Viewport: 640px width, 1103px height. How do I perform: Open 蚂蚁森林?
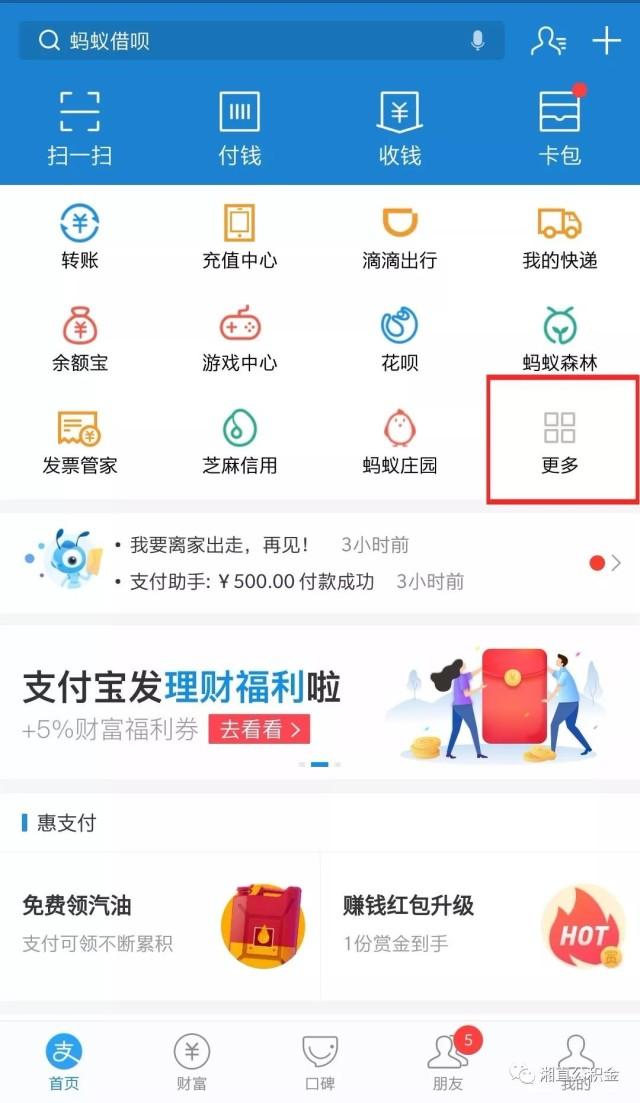[x=560, y=339]
